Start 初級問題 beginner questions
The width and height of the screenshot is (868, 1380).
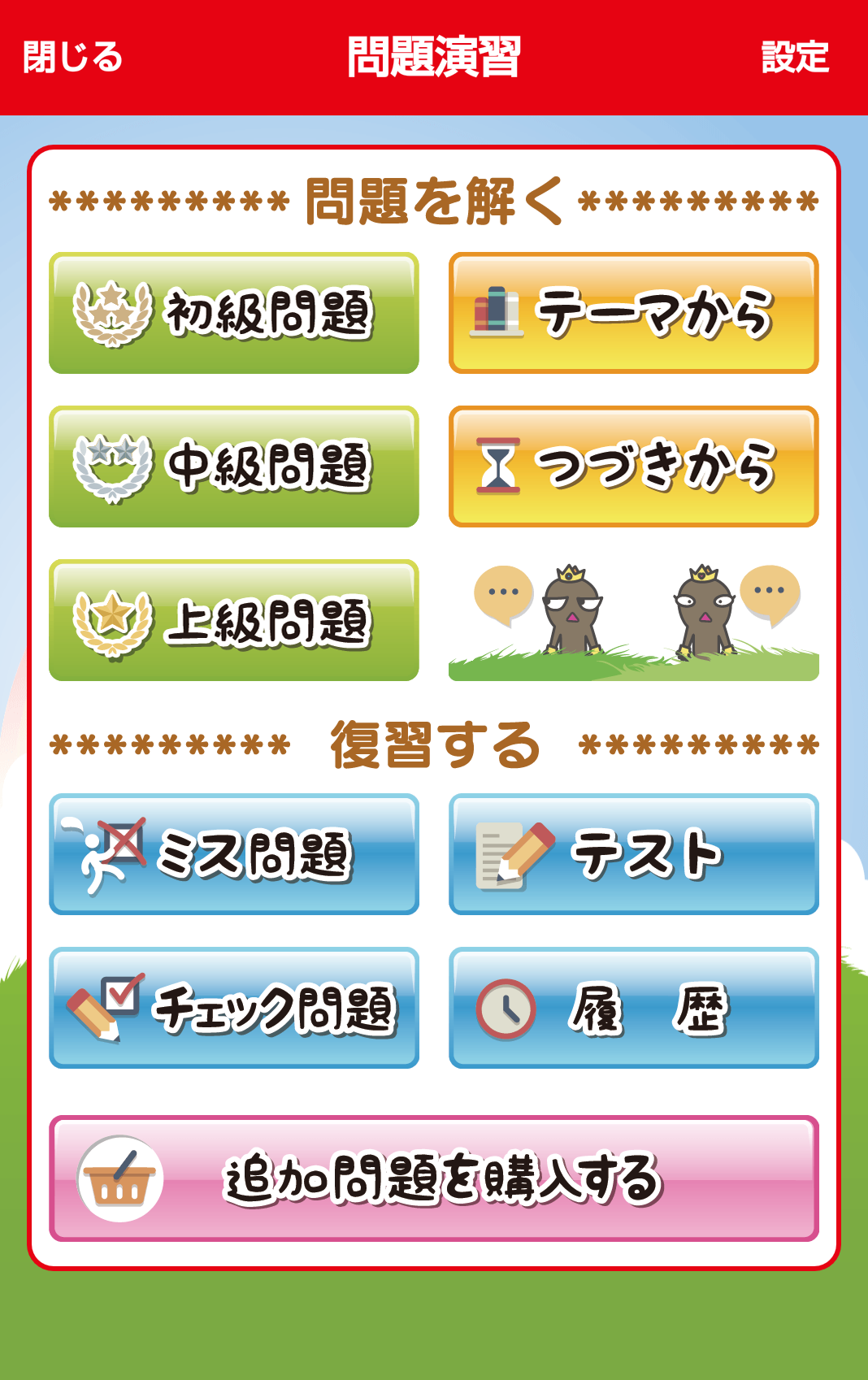point(234,314)
